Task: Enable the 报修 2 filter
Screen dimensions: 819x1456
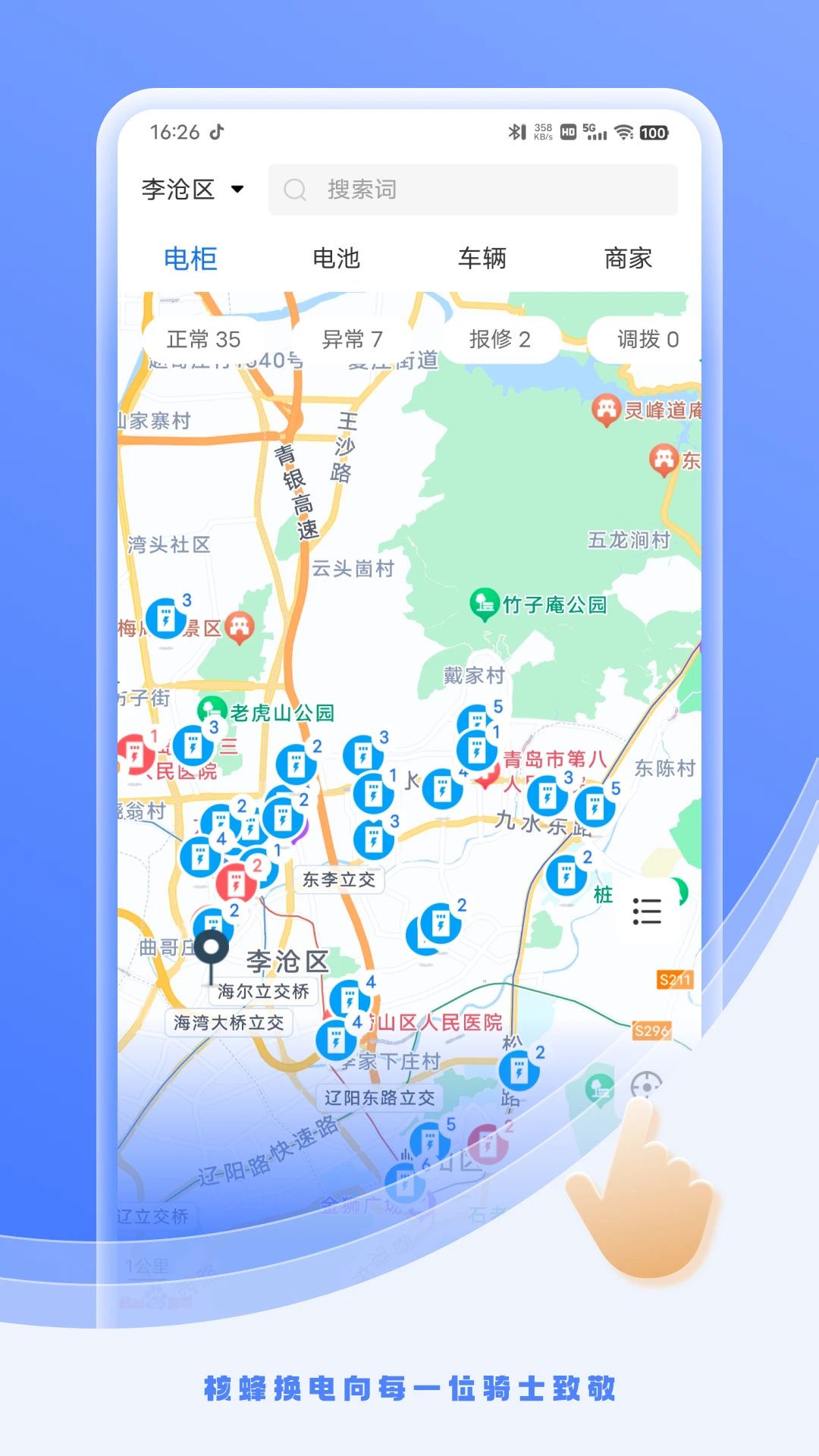Action: point(499,340)
